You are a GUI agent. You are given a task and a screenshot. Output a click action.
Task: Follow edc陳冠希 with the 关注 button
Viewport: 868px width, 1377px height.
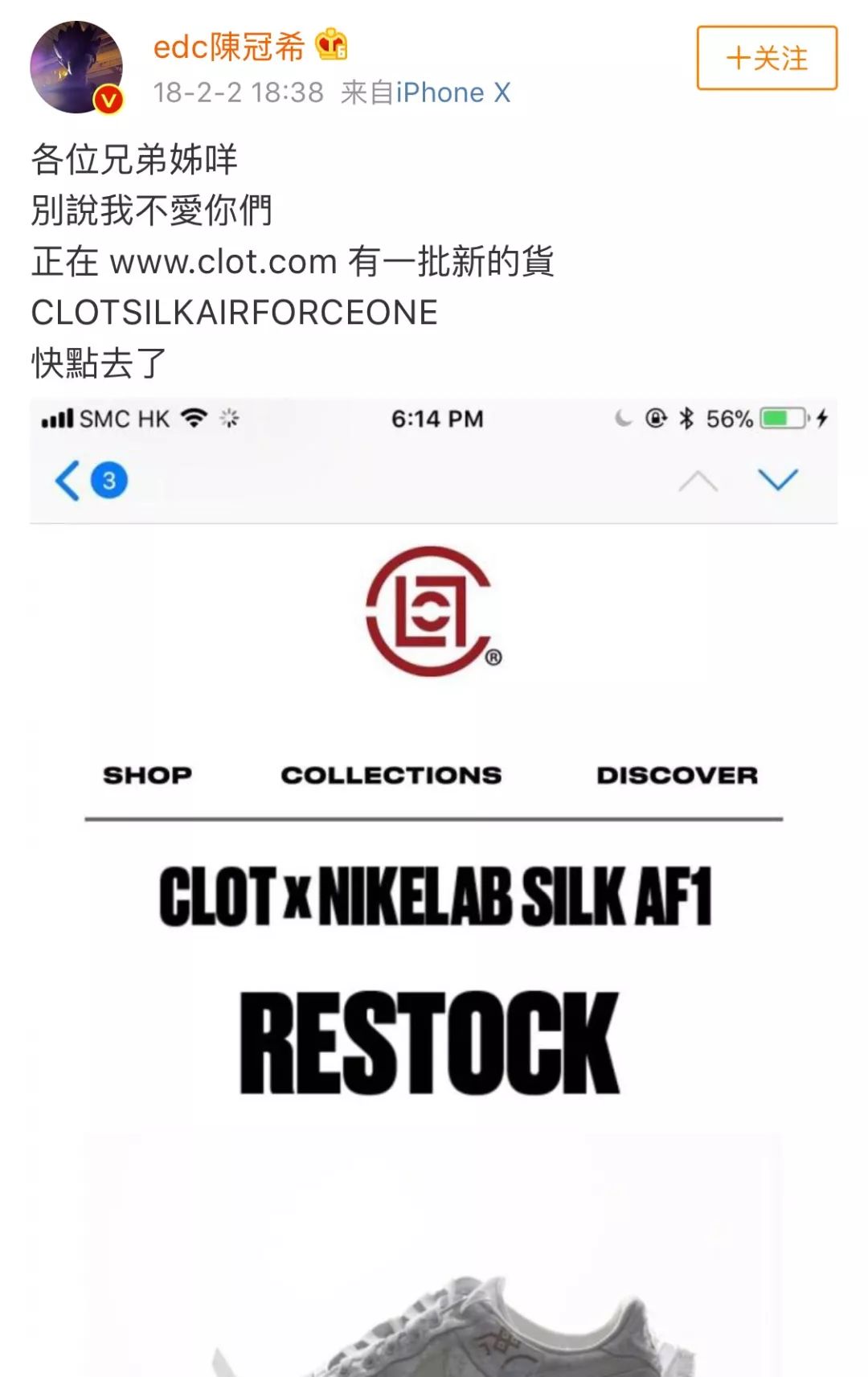pyautogui.click(x=766, y=58)
